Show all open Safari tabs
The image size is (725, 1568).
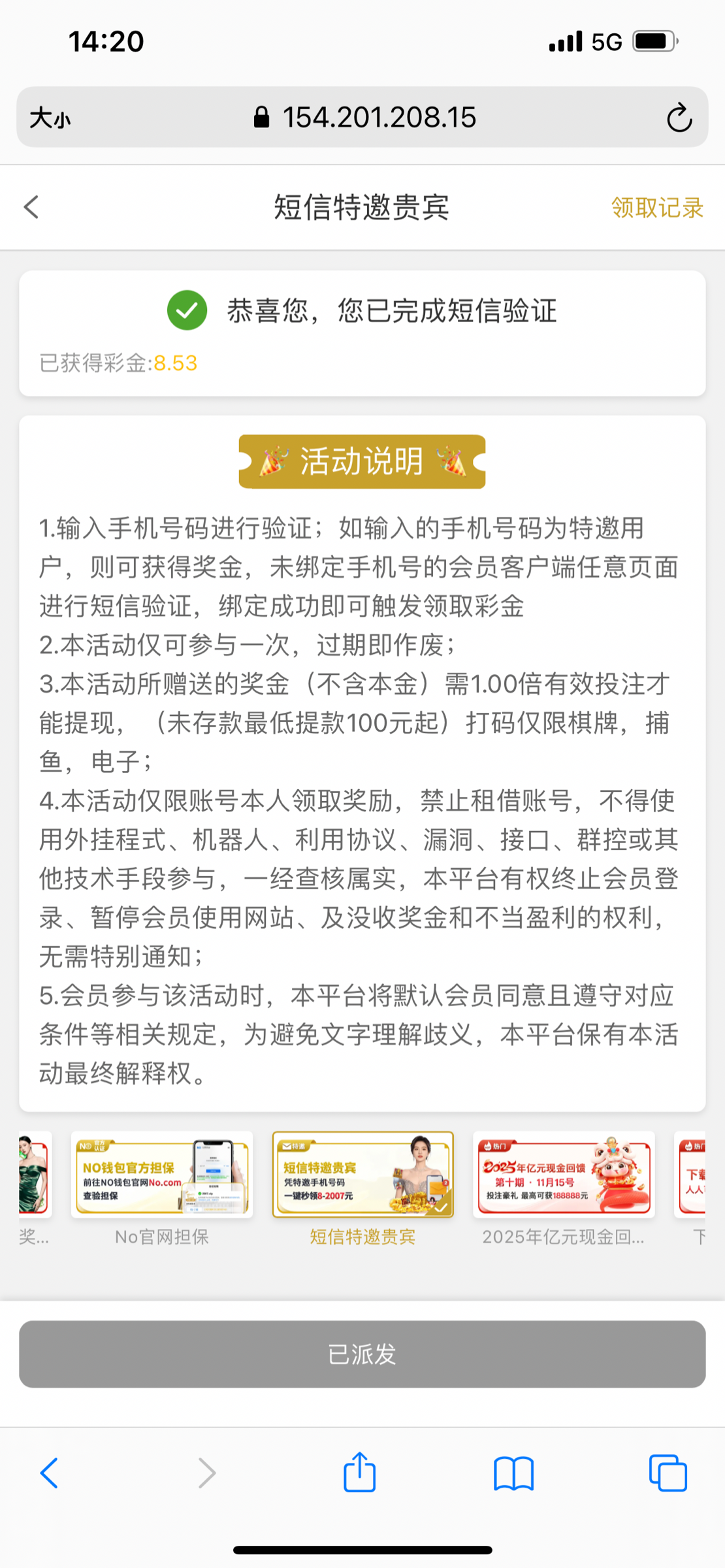click(668, 1473)
